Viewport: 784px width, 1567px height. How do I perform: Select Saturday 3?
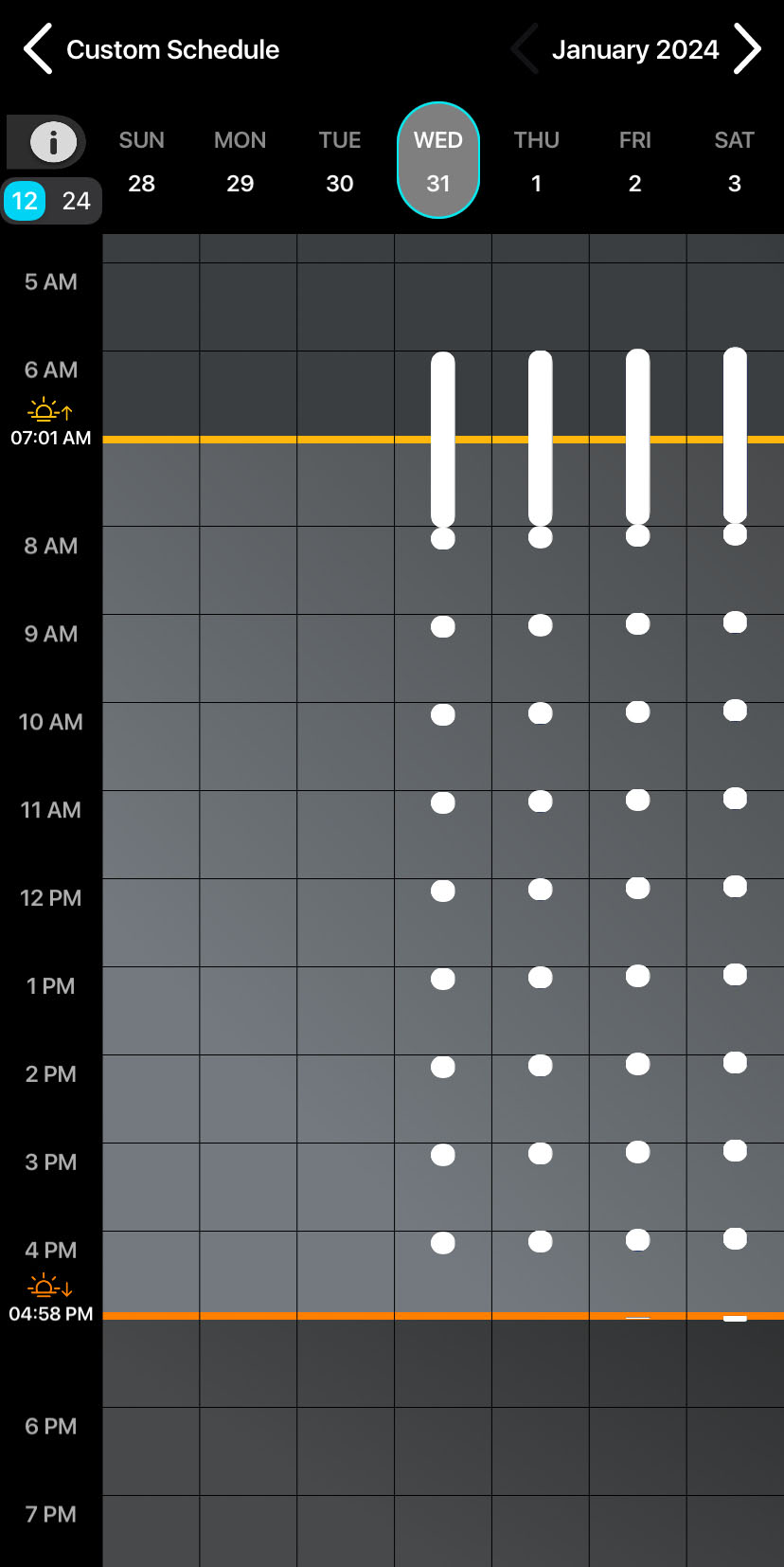coord(734,161)
